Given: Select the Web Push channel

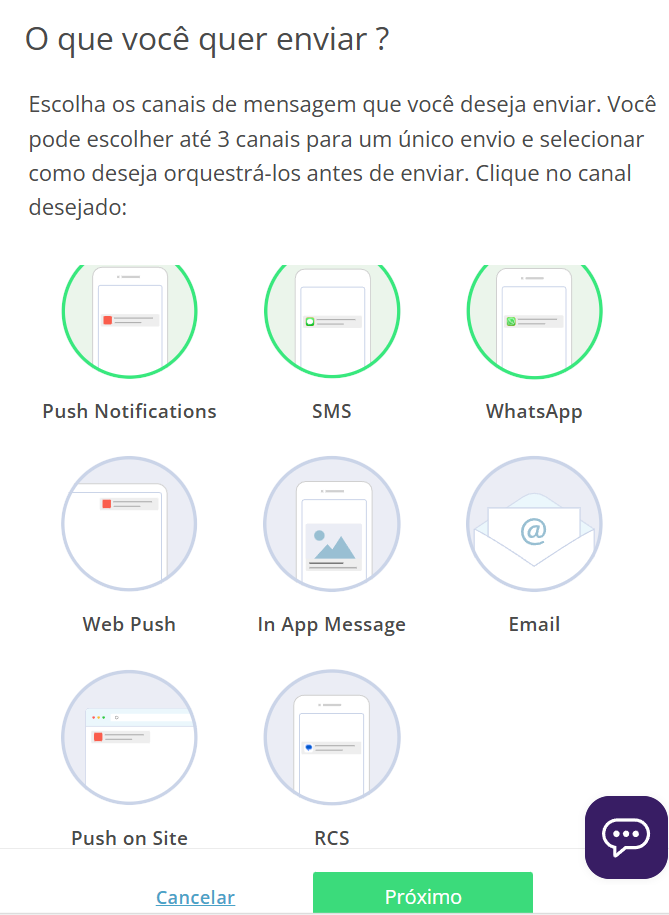Looking at the screenshot, I should point(129,525).
